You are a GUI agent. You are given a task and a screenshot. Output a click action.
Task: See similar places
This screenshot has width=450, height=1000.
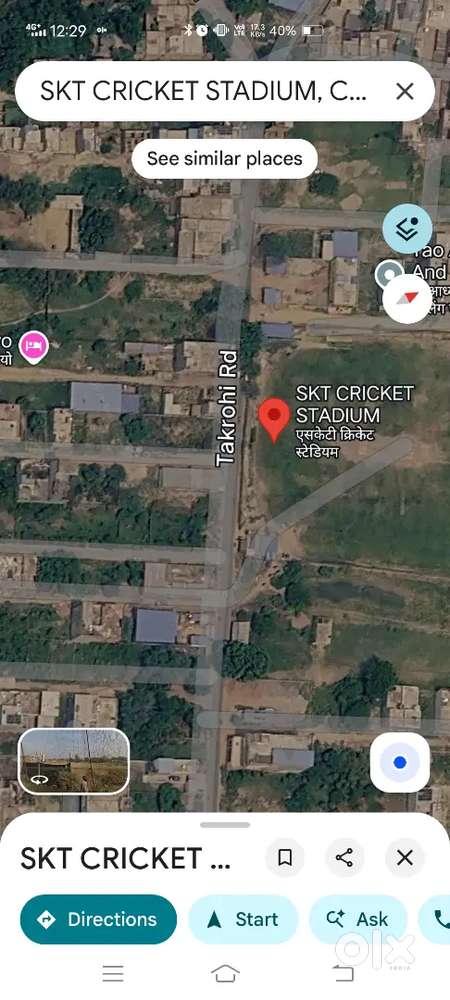point(224,158)
